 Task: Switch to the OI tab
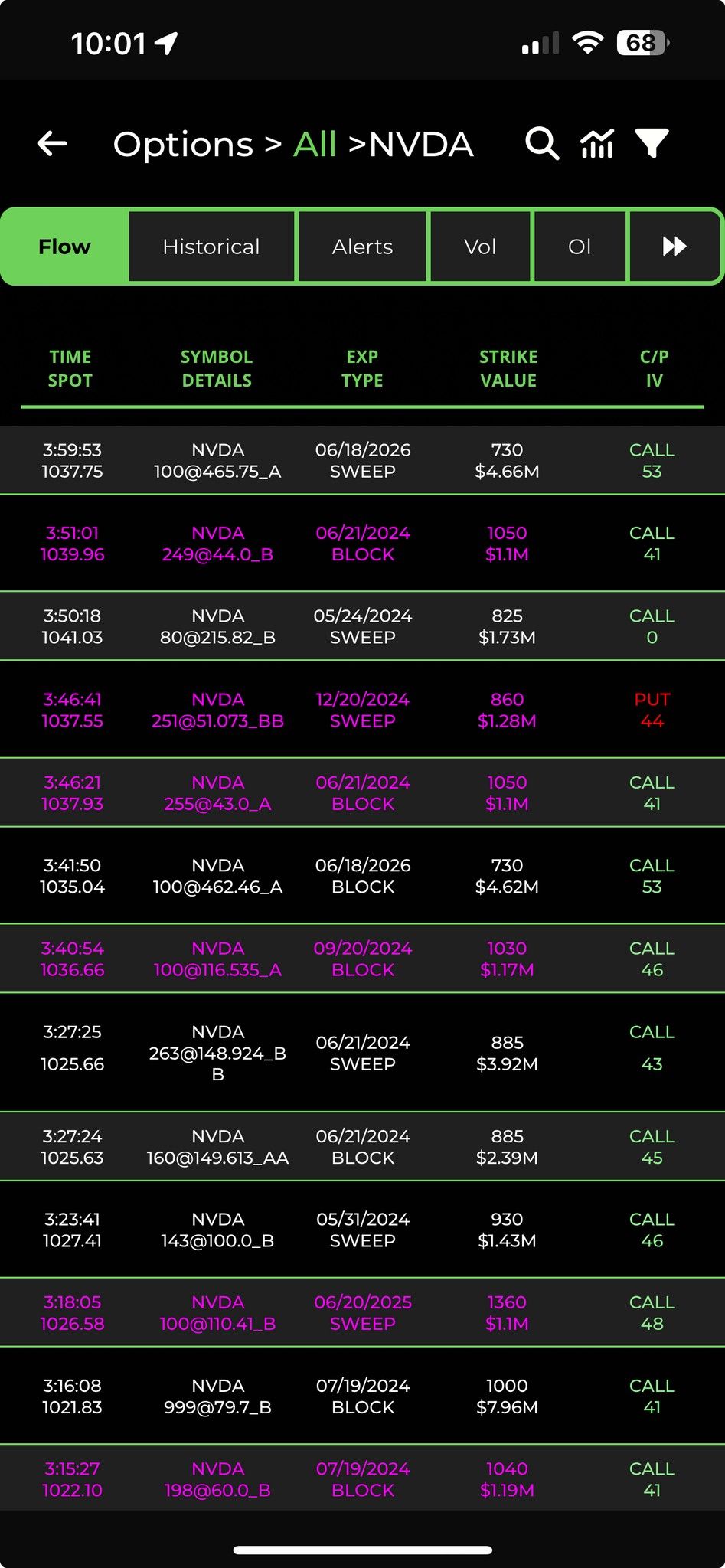click(x=580, y=247)
